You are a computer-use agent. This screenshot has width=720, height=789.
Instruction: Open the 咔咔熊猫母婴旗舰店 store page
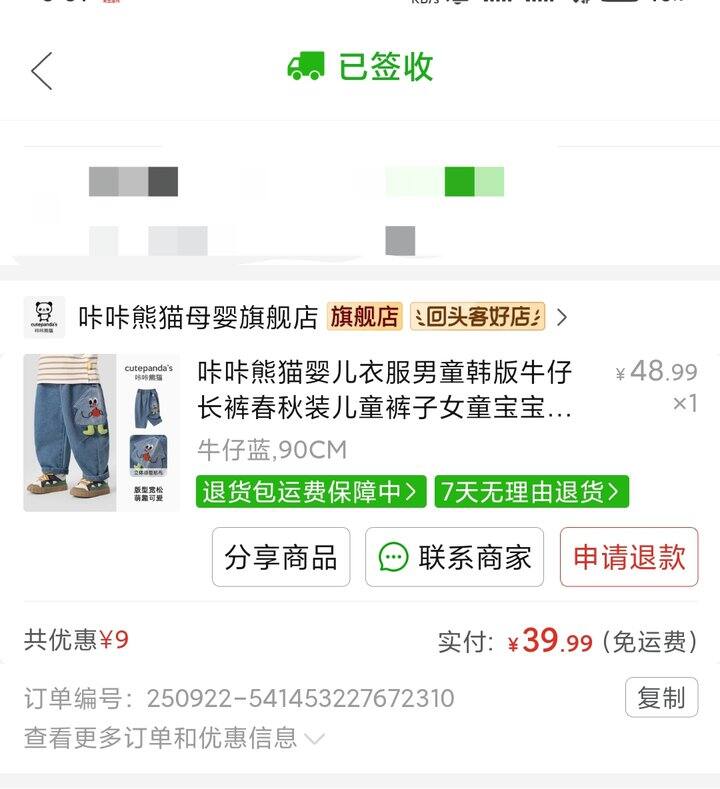198,317
